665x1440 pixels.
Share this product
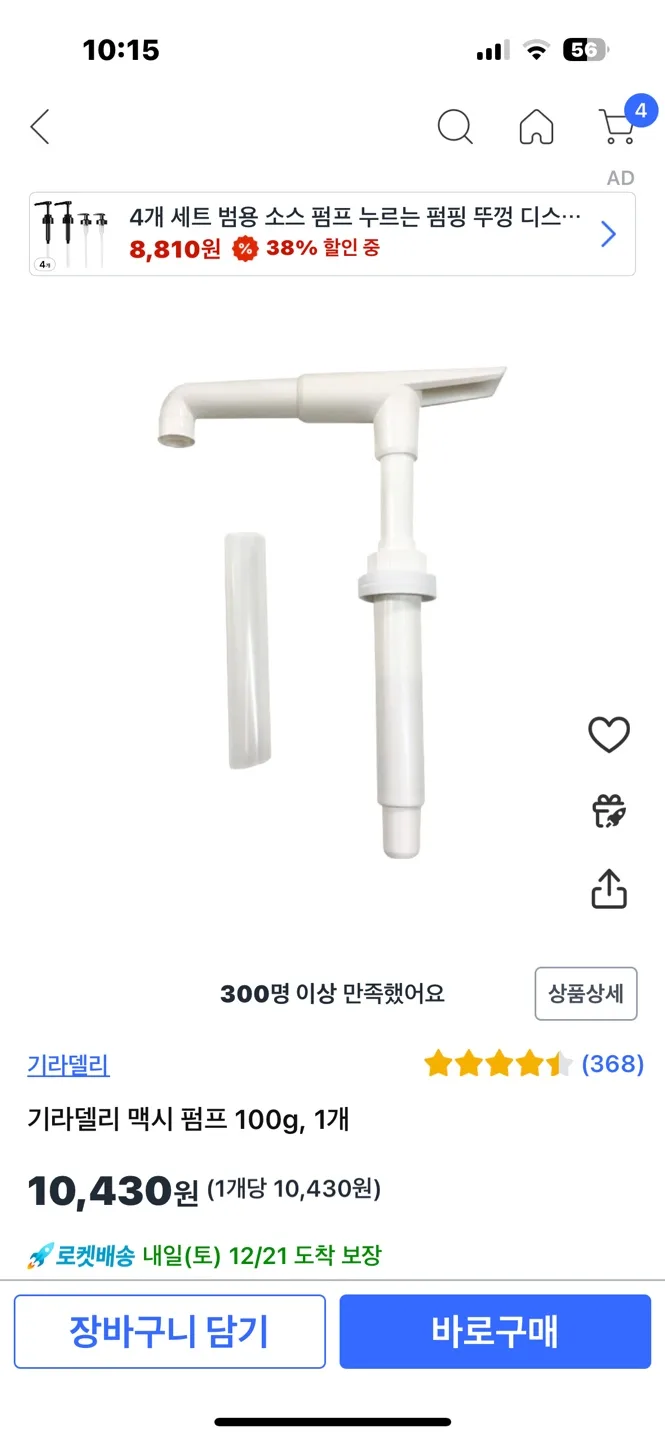click(x=608, y=888)
